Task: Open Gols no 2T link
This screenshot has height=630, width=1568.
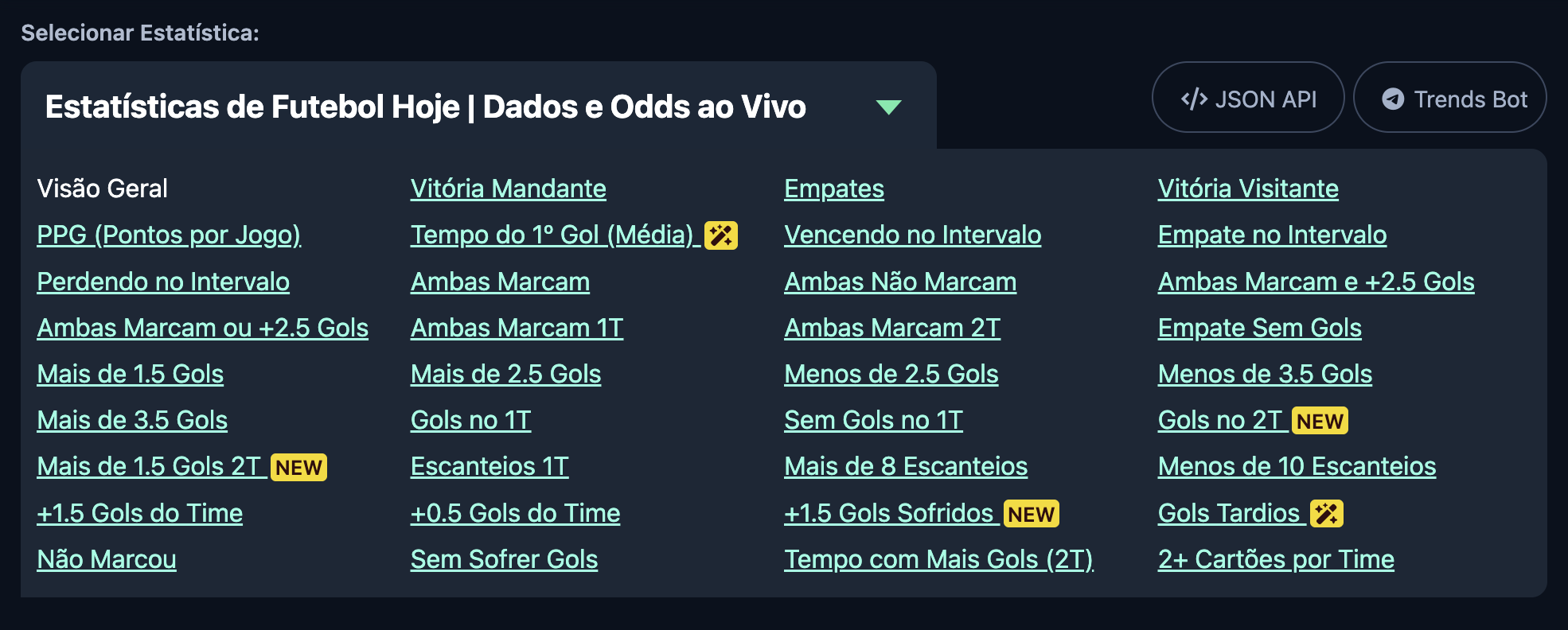Action: click(x=1219, y=420)
